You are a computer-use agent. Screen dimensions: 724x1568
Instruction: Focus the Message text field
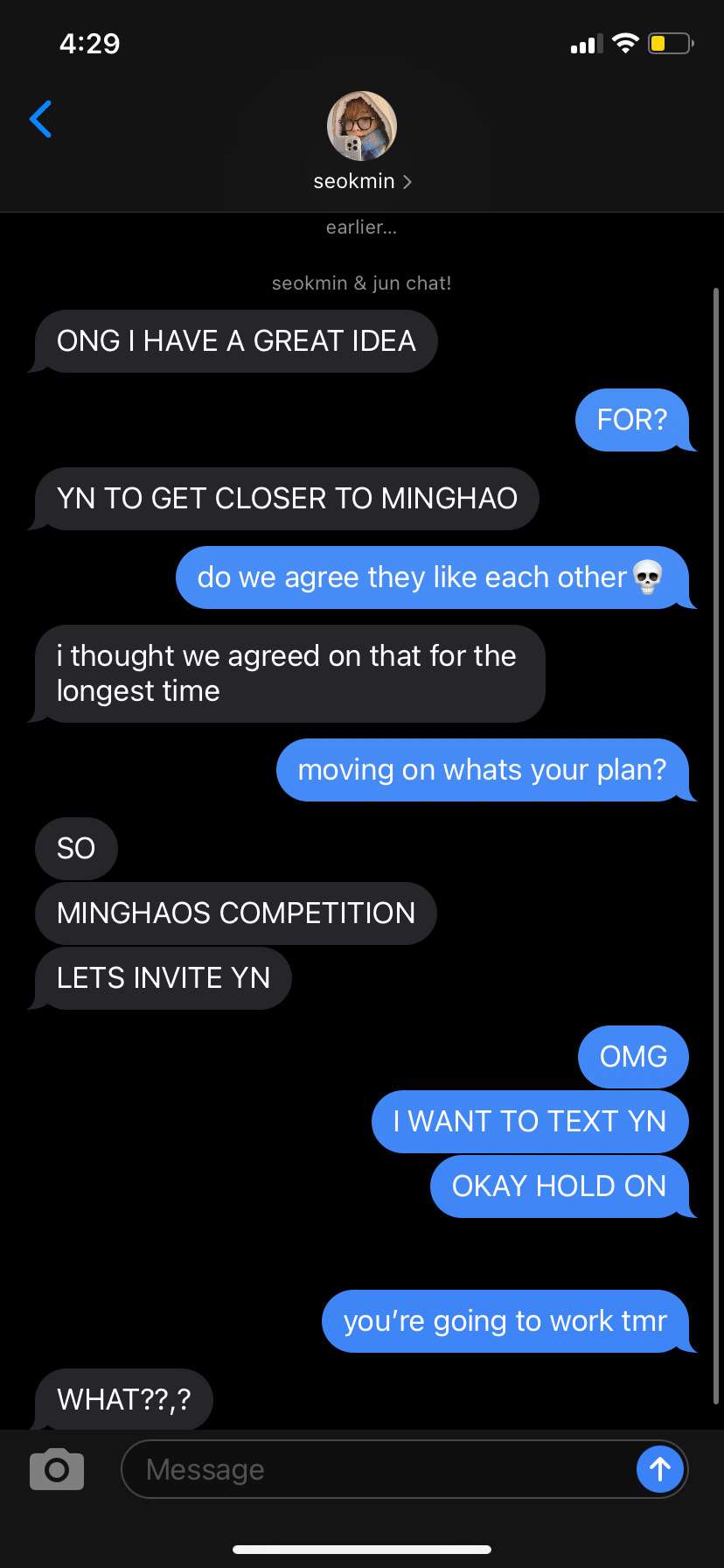(376, 1469)
